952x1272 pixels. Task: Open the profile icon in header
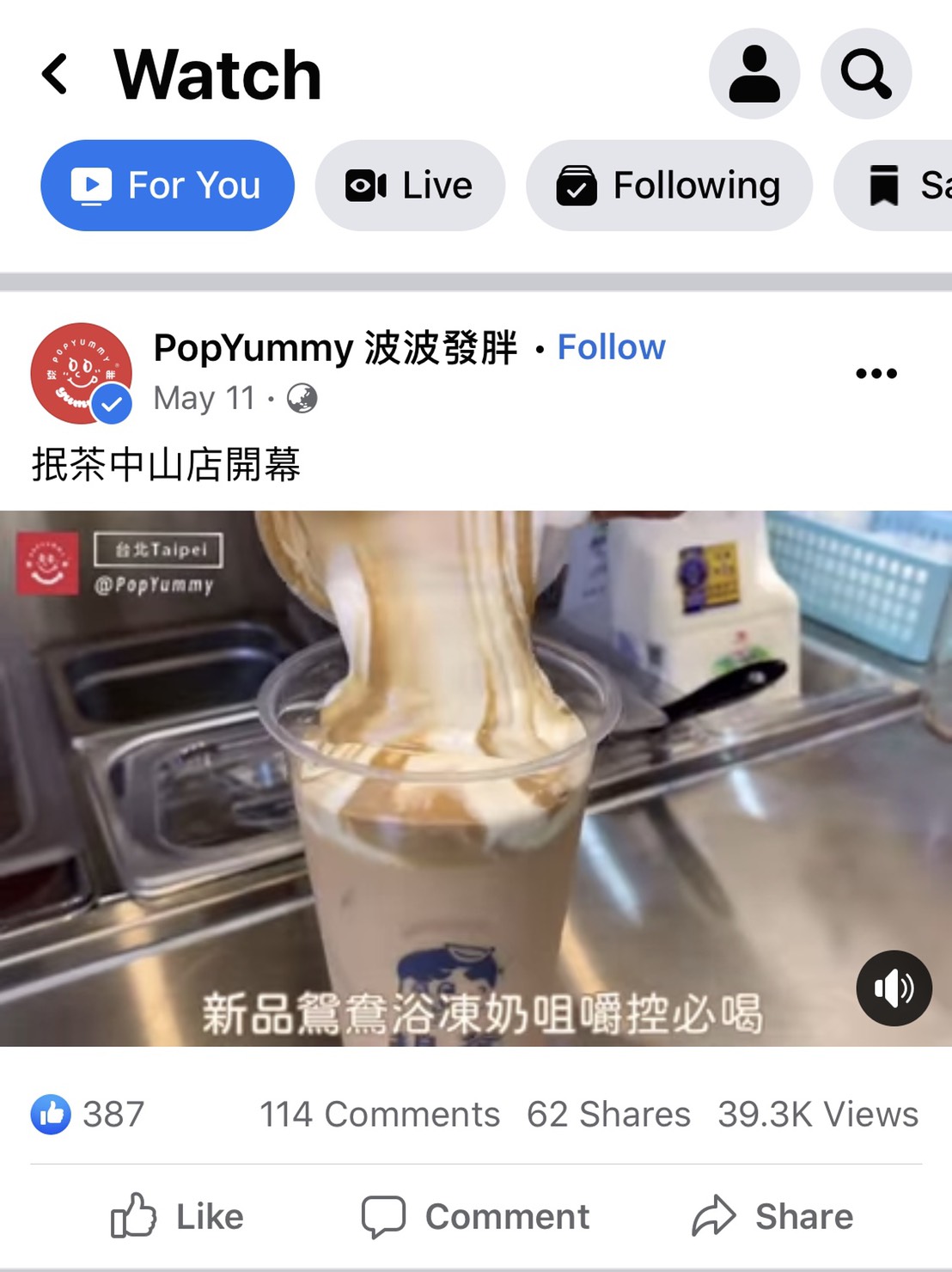tap(754, 74)
